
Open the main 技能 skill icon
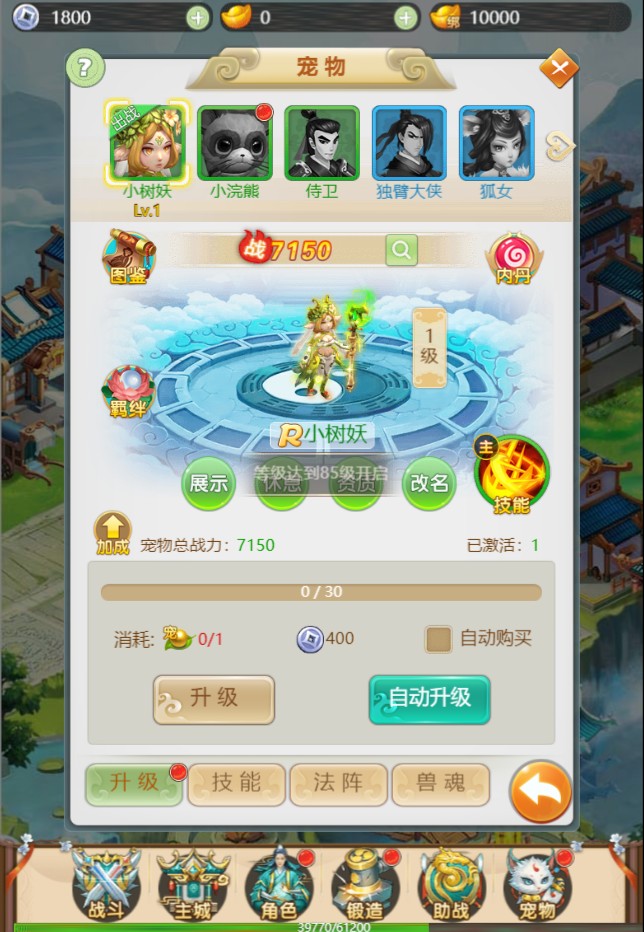tap(511, 475)
